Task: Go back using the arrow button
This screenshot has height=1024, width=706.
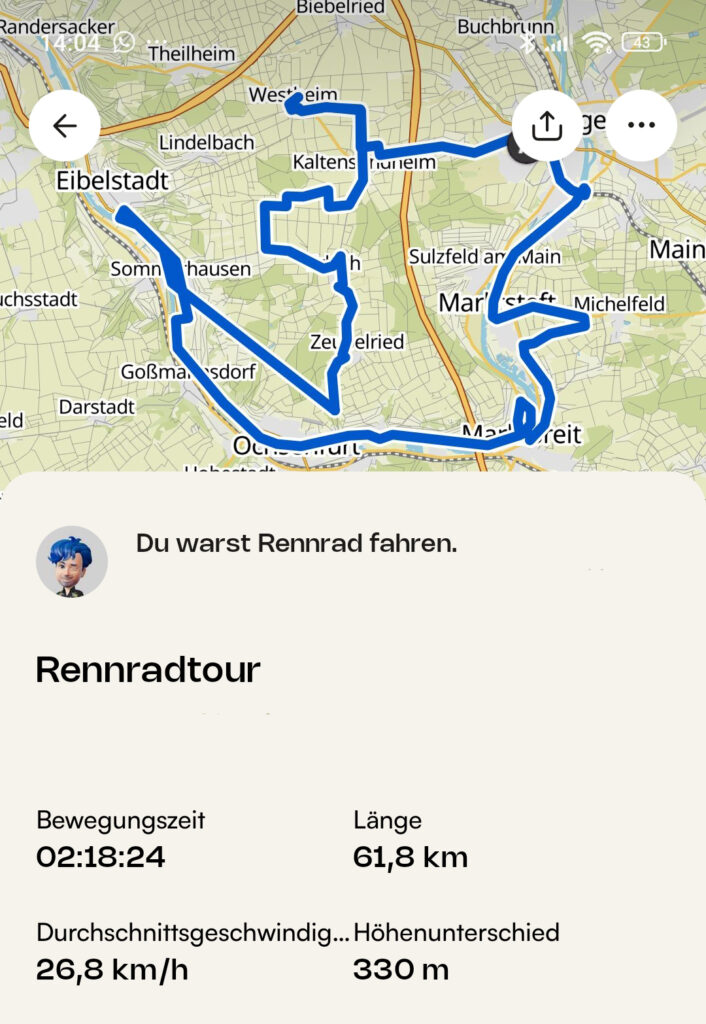Action: tap(64, 126)
